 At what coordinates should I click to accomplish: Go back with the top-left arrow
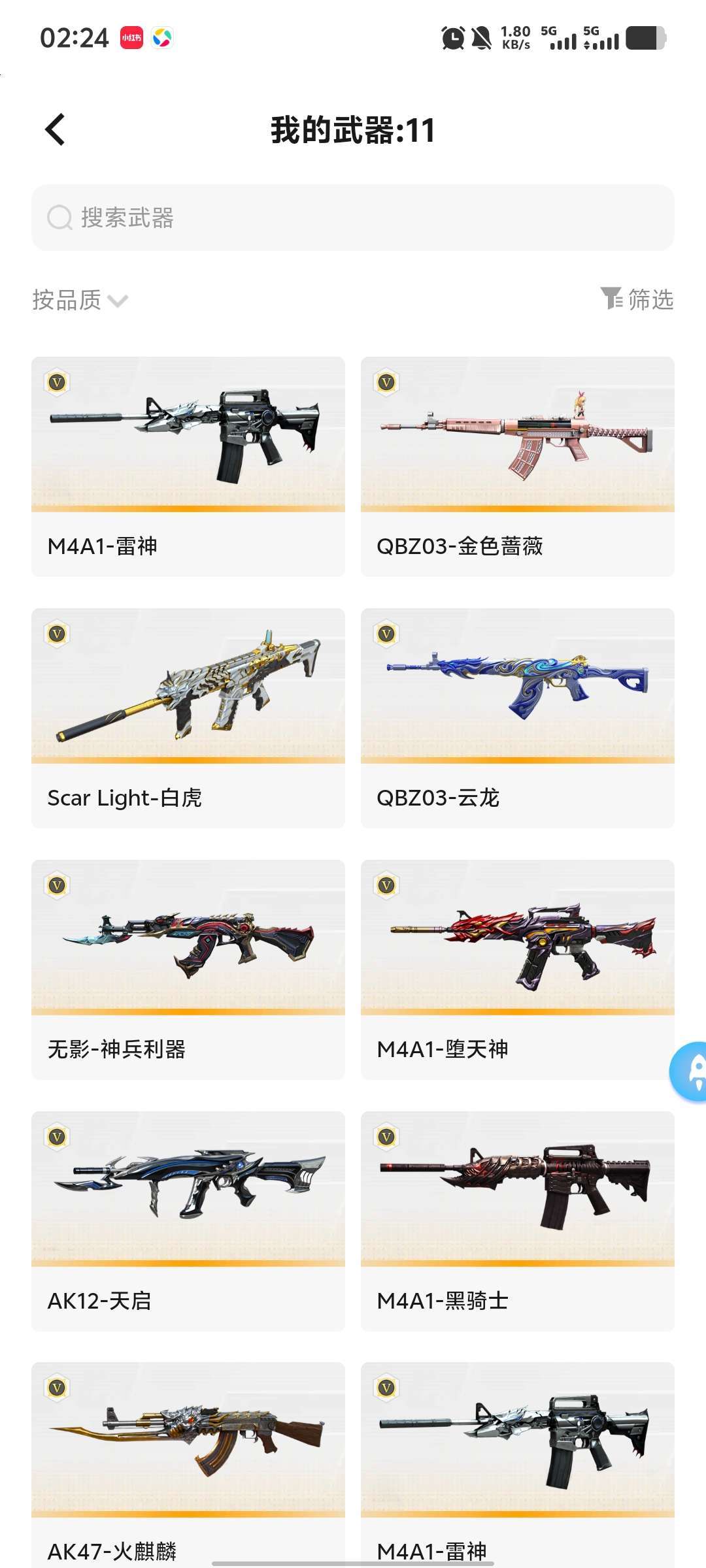pyautogui.click(x=56, y=129)
